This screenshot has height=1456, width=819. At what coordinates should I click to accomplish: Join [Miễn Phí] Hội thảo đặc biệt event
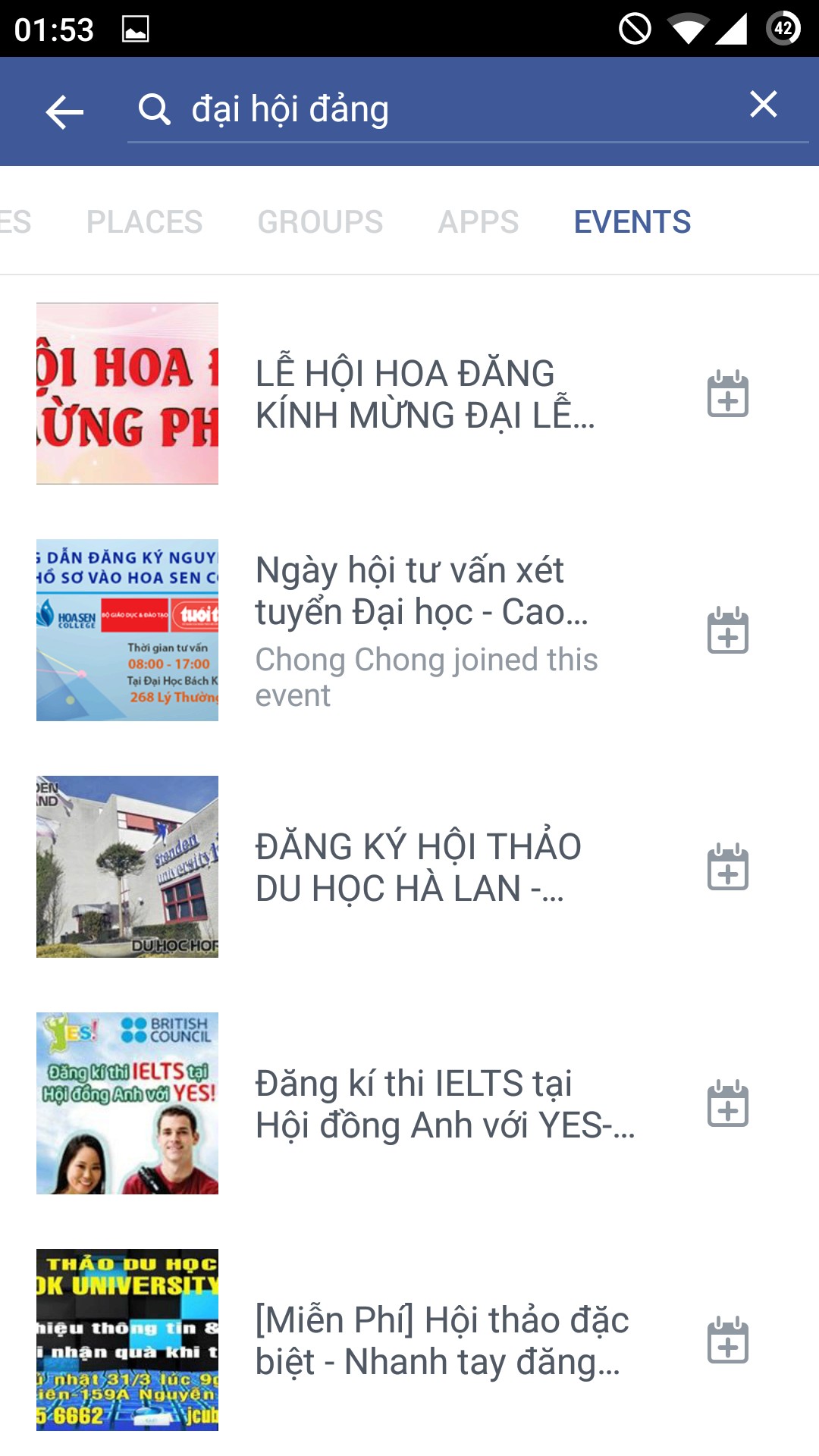(x=727, y=1341)
